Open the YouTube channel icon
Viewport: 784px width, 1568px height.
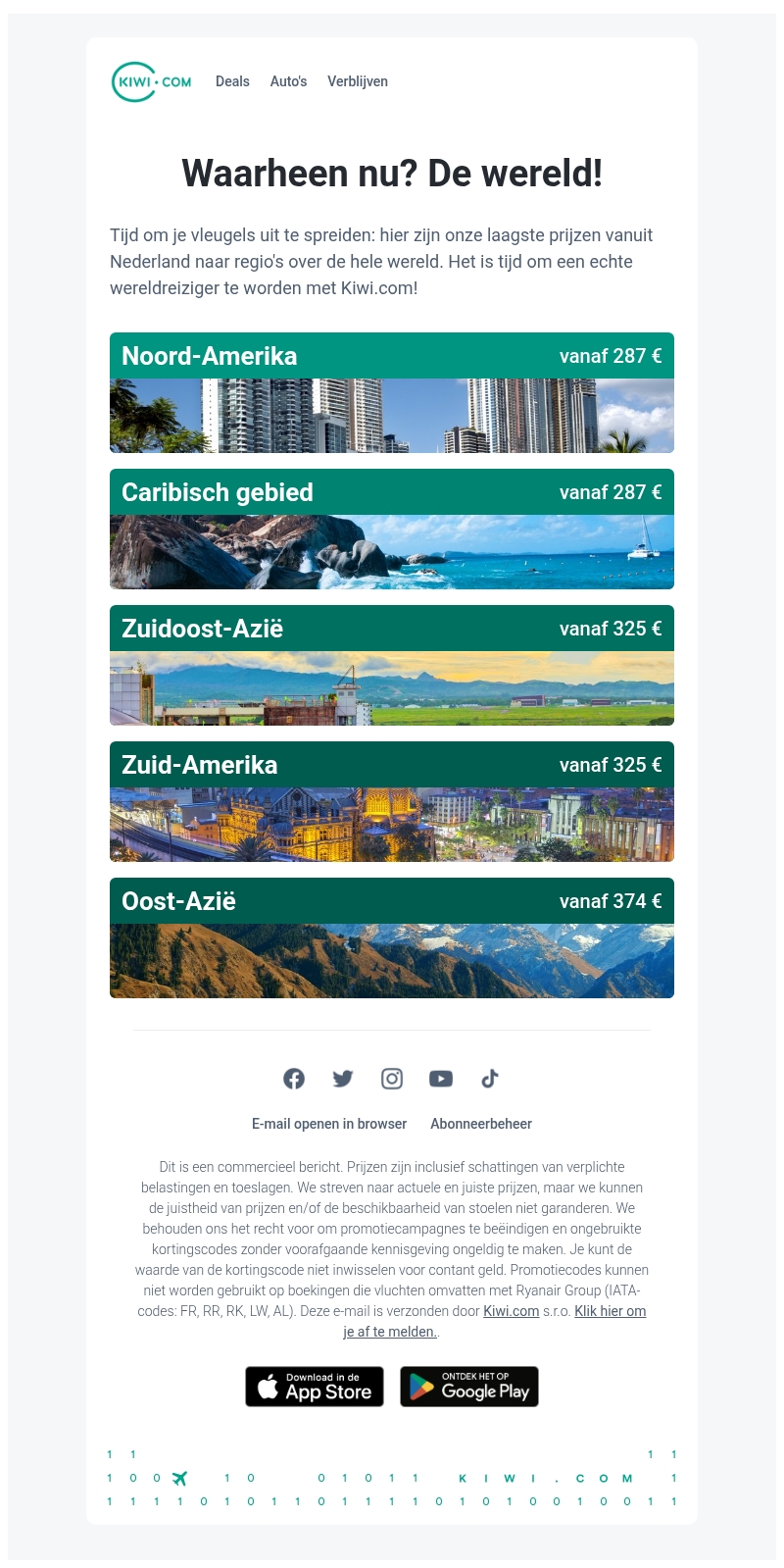pos(441,1079)
